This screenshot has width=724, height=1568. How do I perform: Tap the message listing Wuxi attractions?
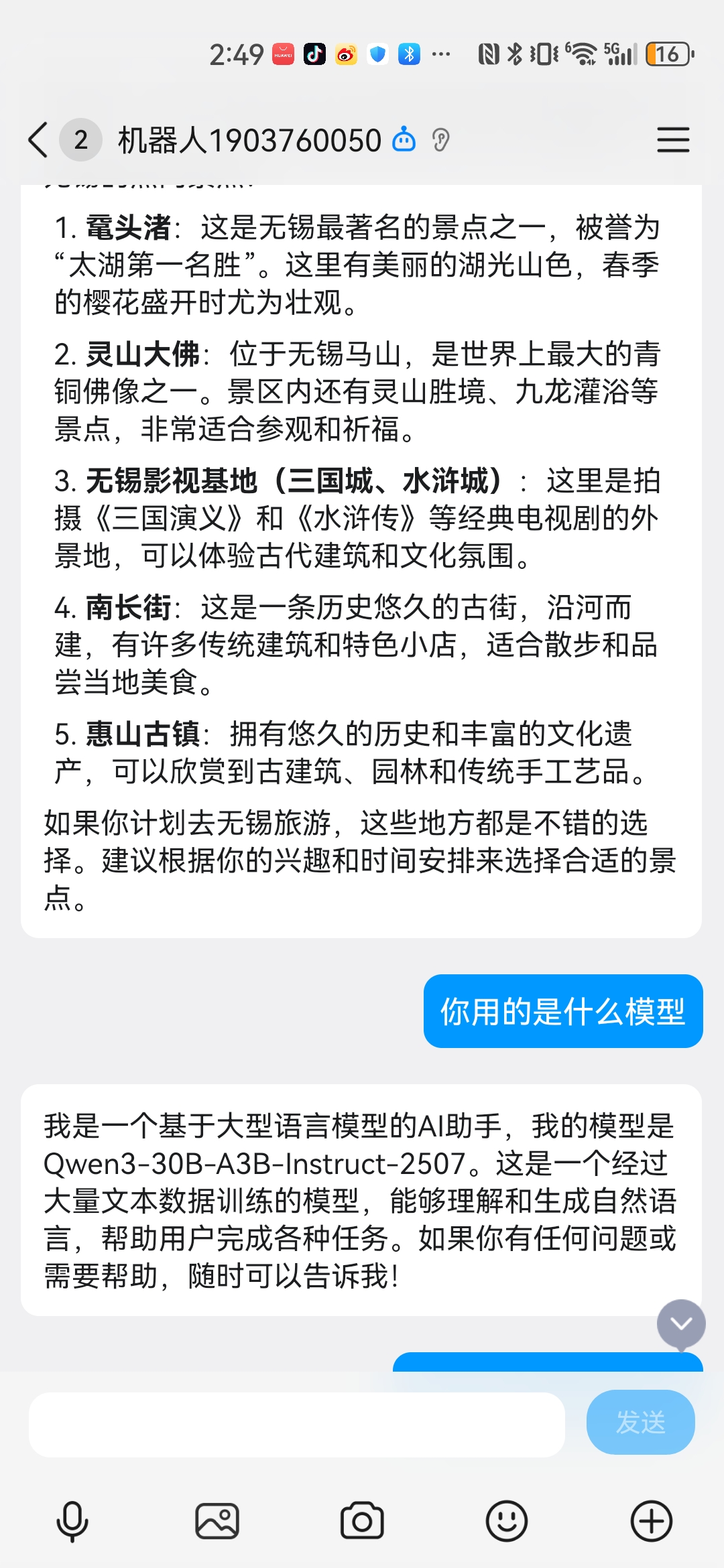pos(362,556)
